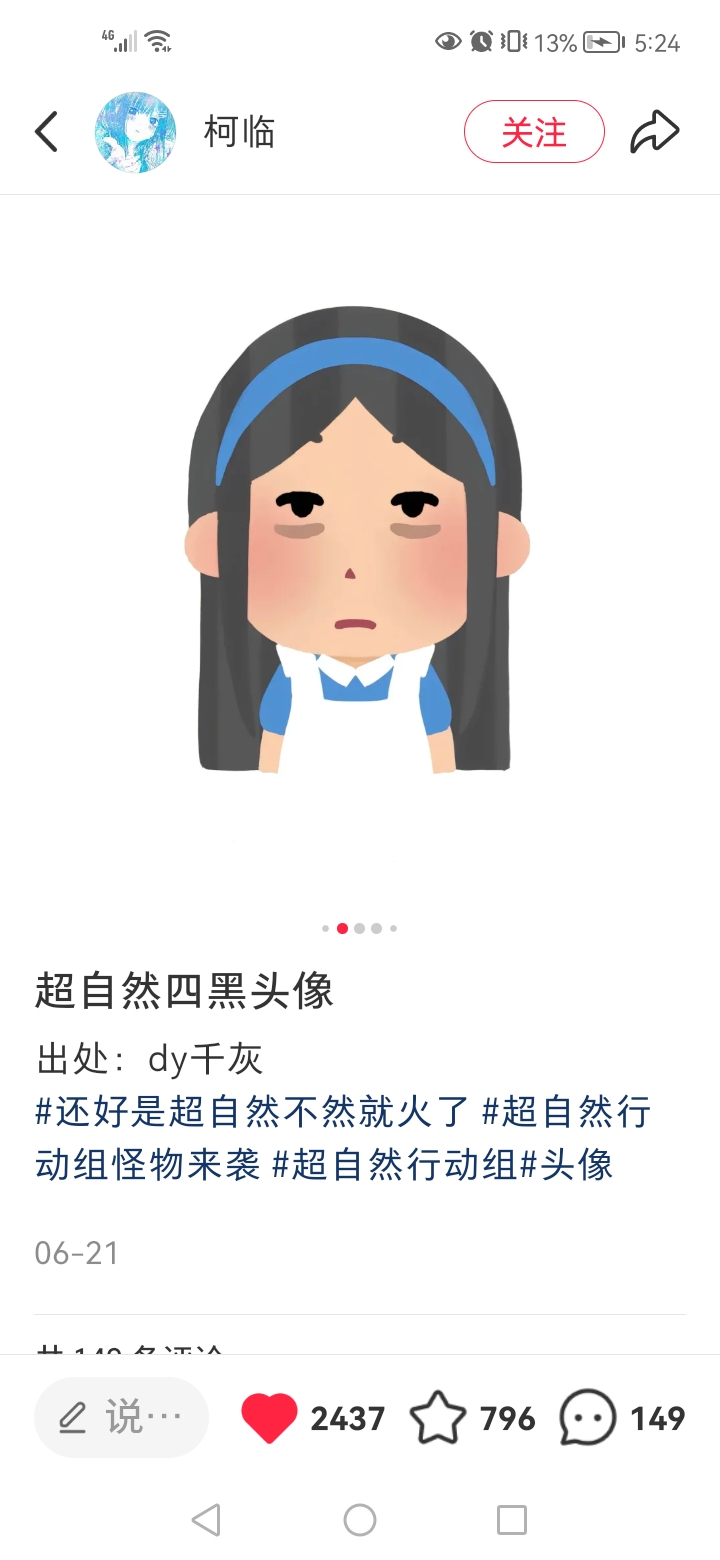720x1560 pixels.
Task: Like the post with the heart icon
Action: point(269,1417)
